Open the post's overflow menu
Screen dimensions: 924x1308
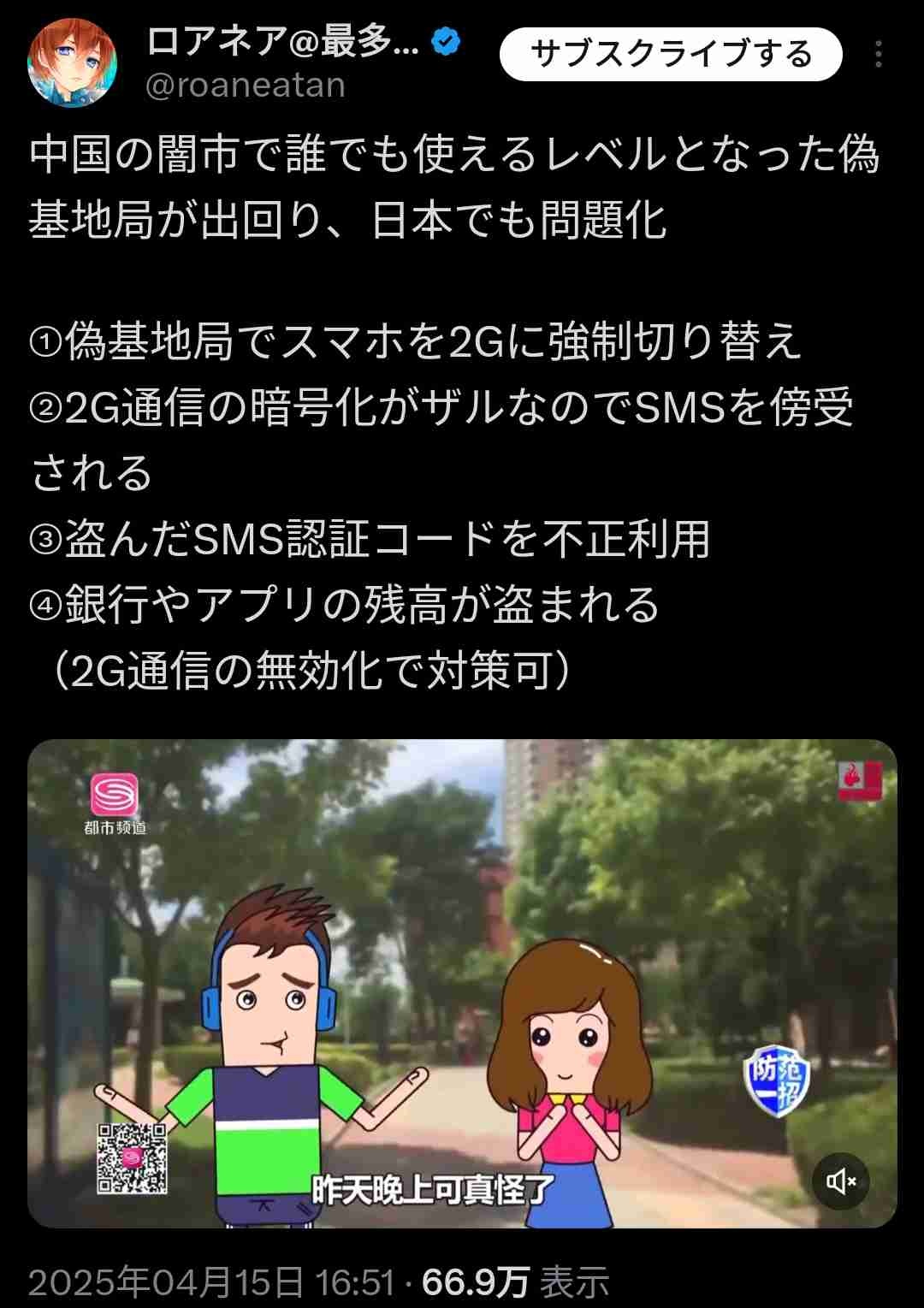click(x=878, y=55)
